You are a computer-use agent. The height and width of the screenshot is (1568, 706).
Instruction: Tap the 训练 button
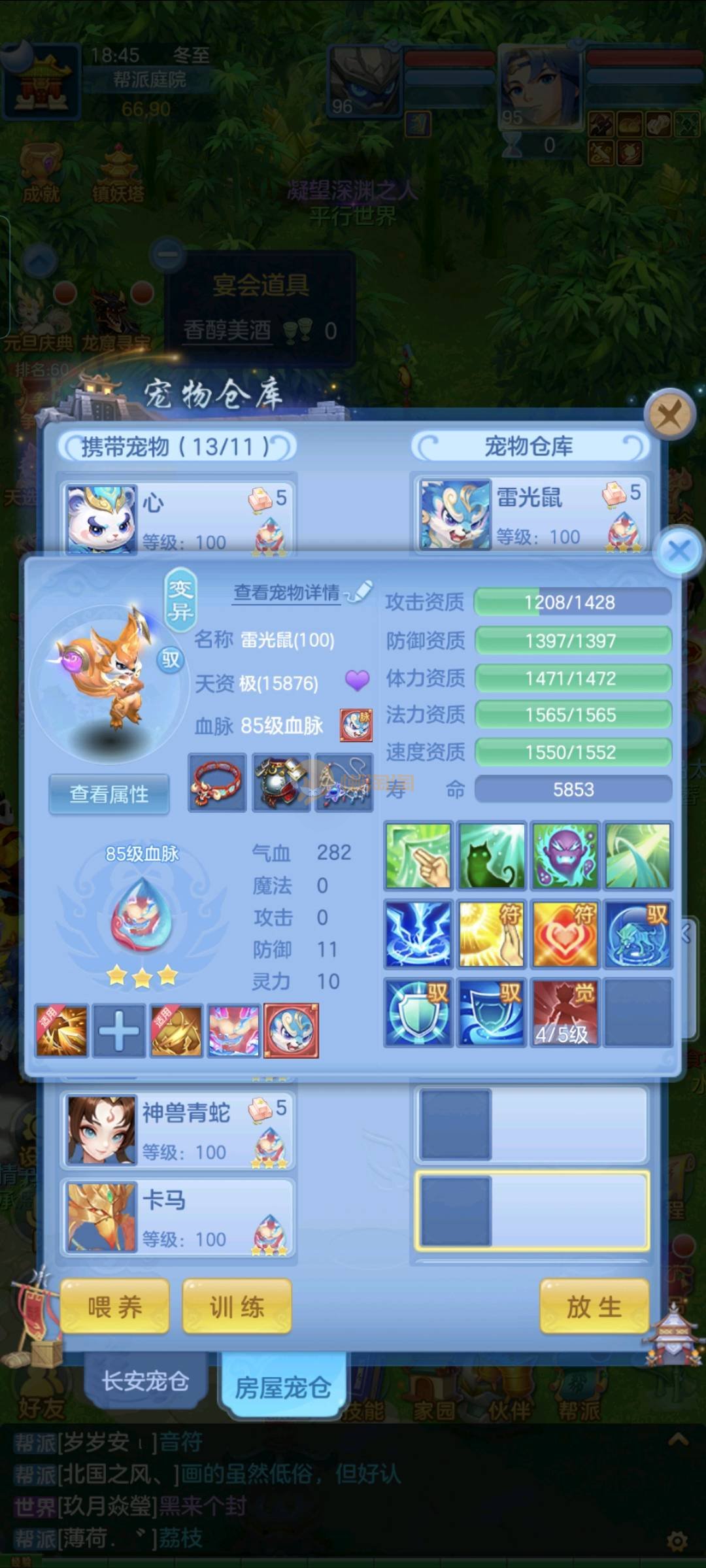tap(237, 1306)
